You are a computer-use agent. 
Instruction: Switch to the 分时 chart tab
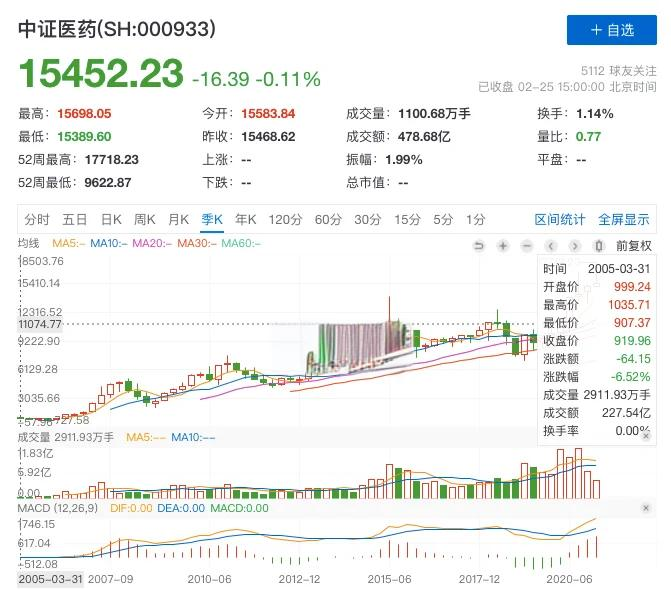(x=37, y=219)
